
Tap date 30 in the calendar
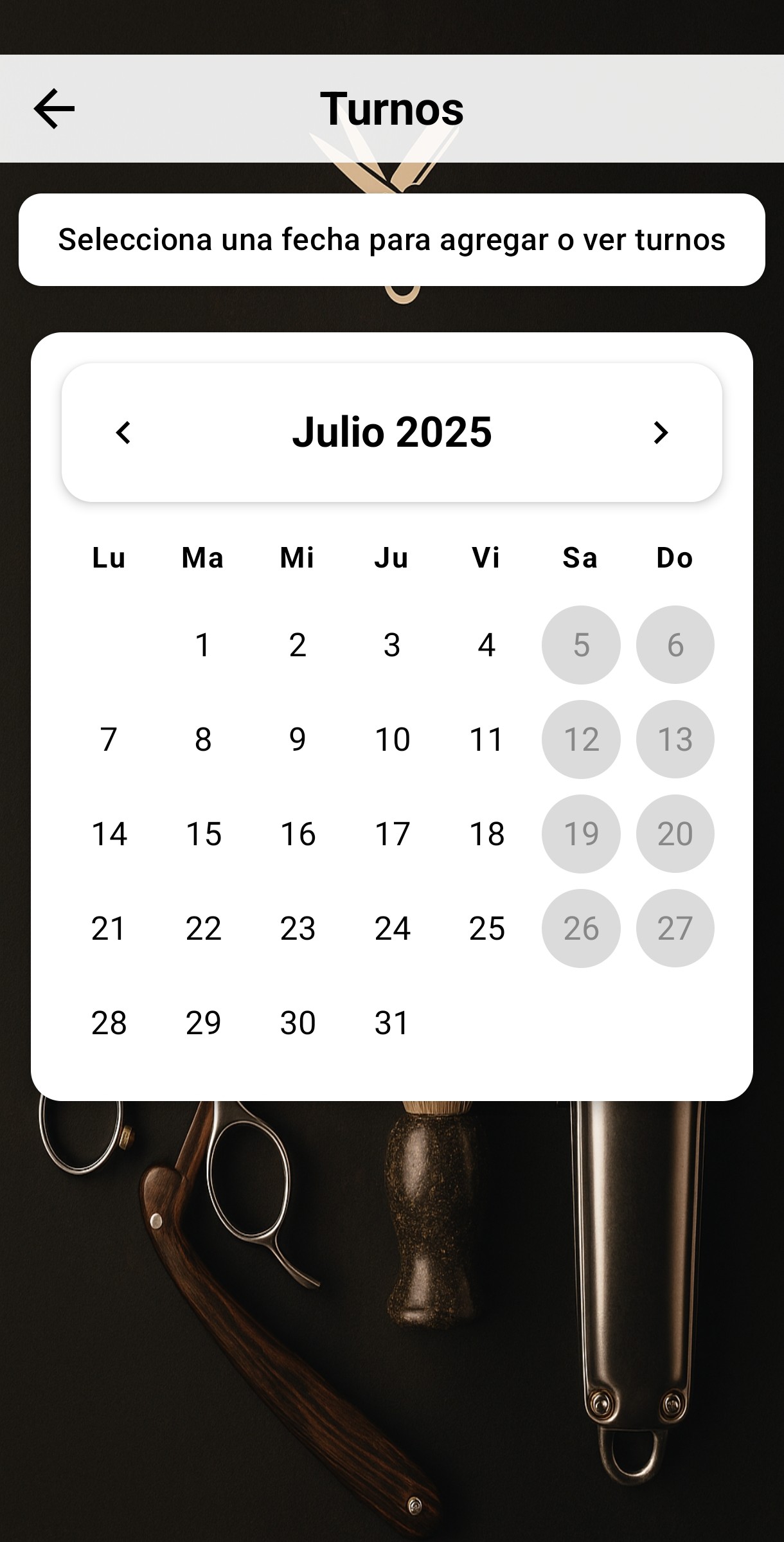(x=298, y=1023)
